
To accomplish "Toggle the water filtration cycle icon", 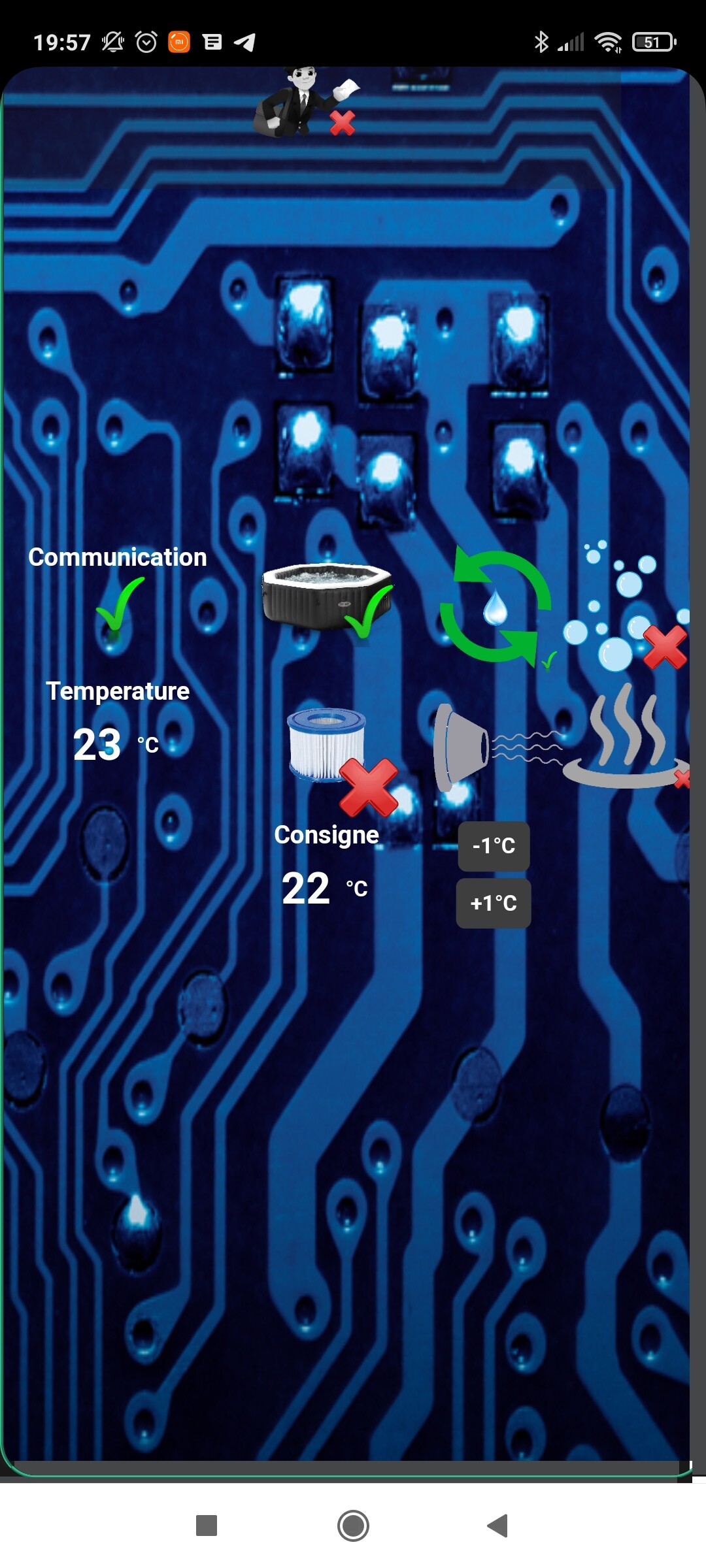I will (497, 608).
